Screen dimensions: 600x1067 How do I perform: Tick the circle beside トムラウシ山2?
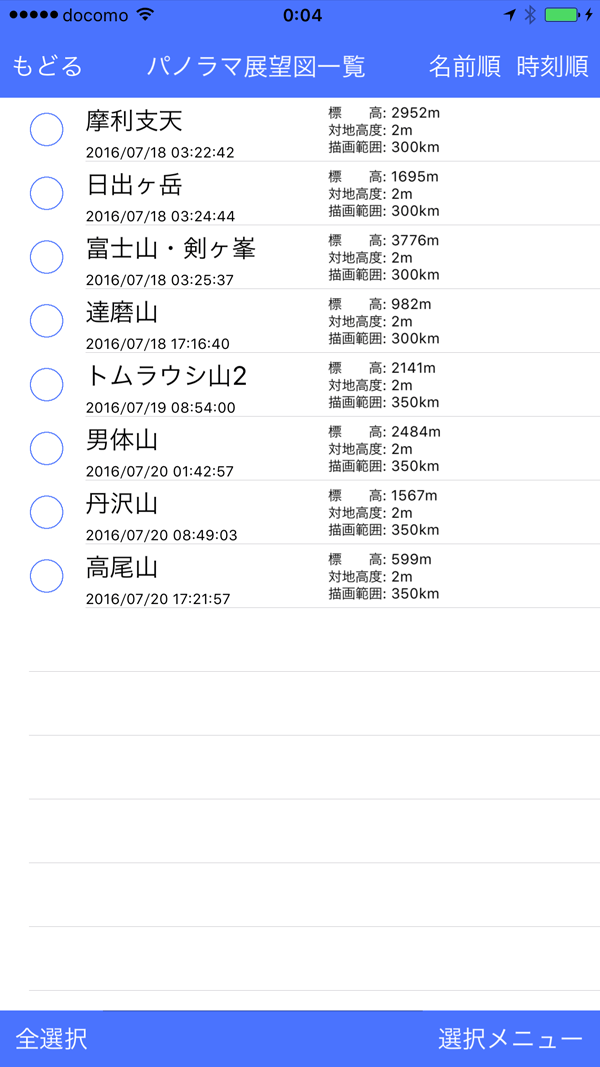point(47,385)
